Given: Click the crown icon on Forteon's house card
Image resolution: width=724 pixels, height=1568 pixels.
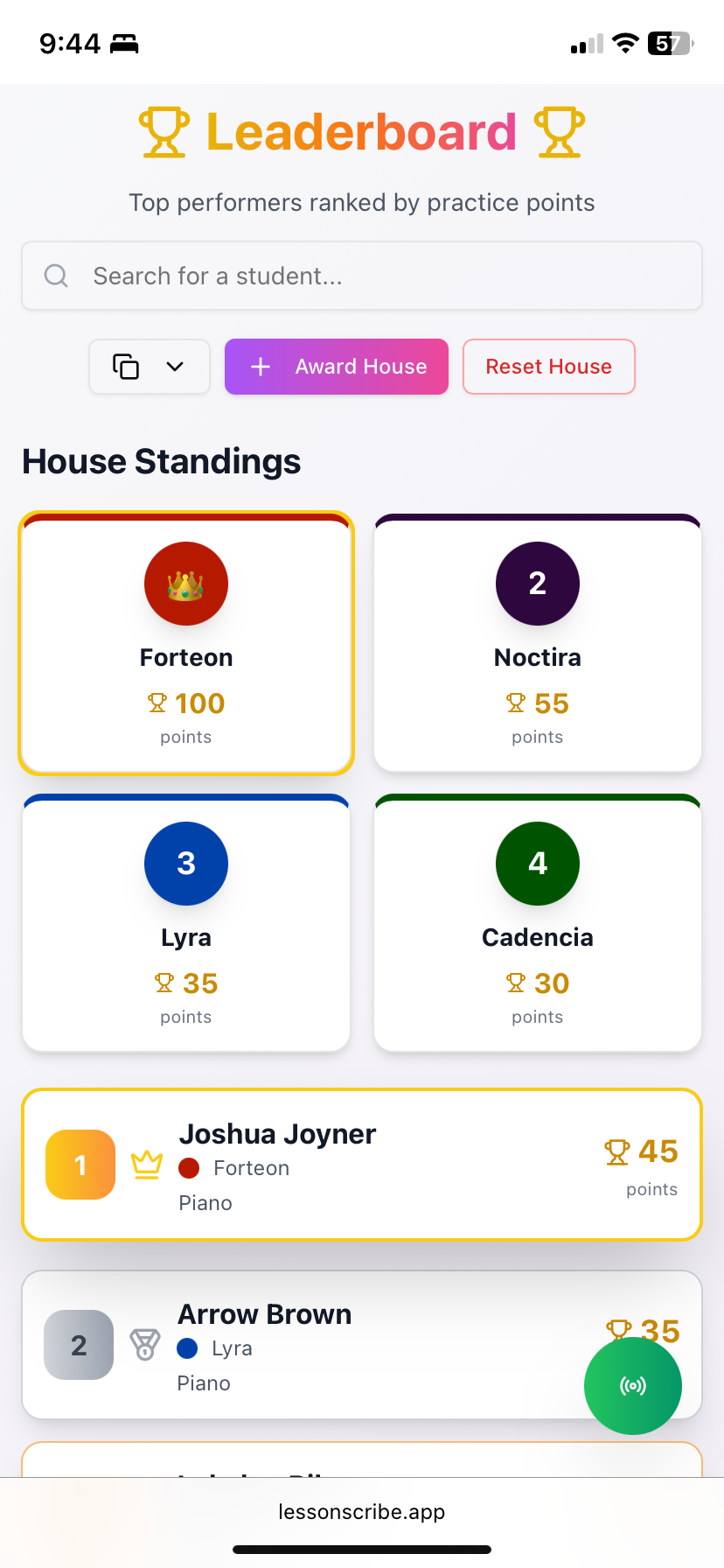Looking at the screenshot, I should (x=185, y=584).
